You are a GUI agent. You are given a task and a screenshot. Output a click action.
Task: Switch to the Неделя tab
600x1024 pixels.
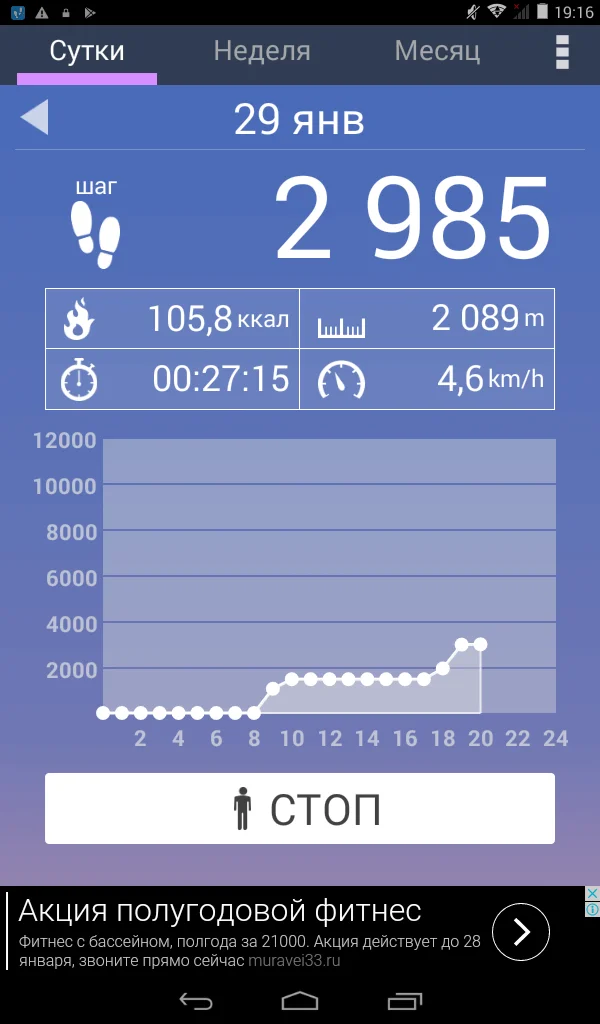262,51
